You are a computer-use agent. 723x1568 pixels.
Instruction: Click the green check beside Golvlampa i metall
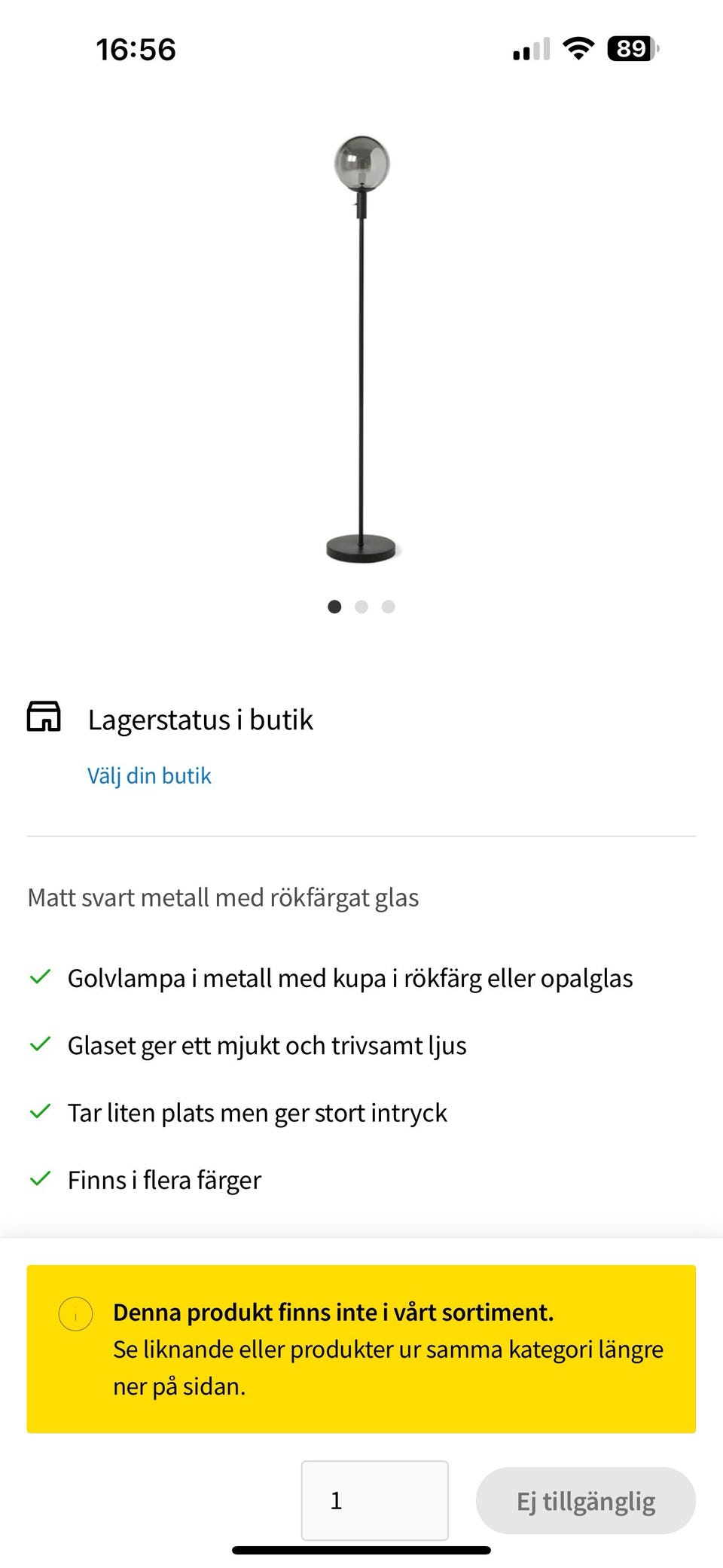(40, 977)
